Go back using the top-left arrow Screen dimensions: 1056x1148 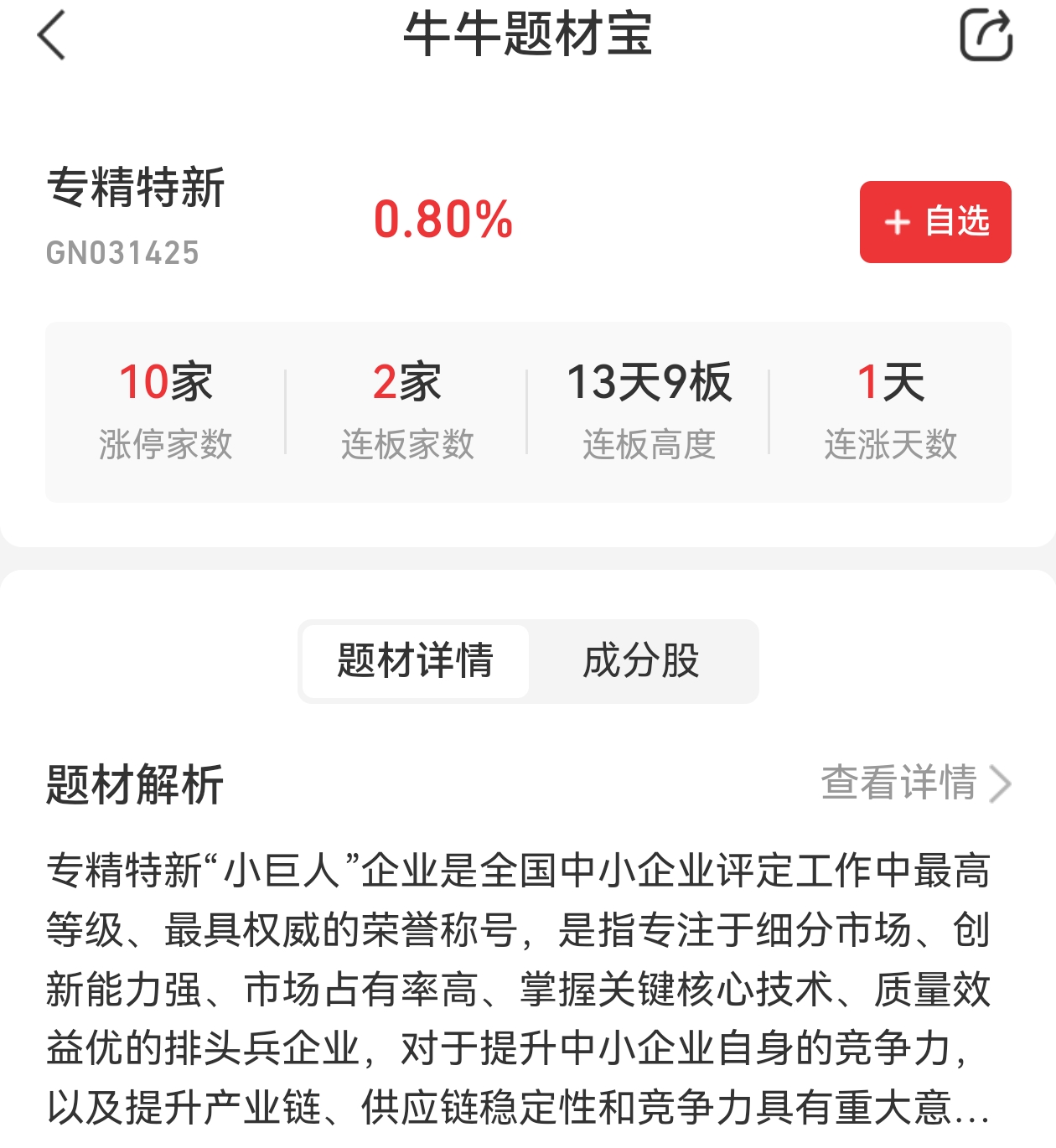(x=52, y=35)
